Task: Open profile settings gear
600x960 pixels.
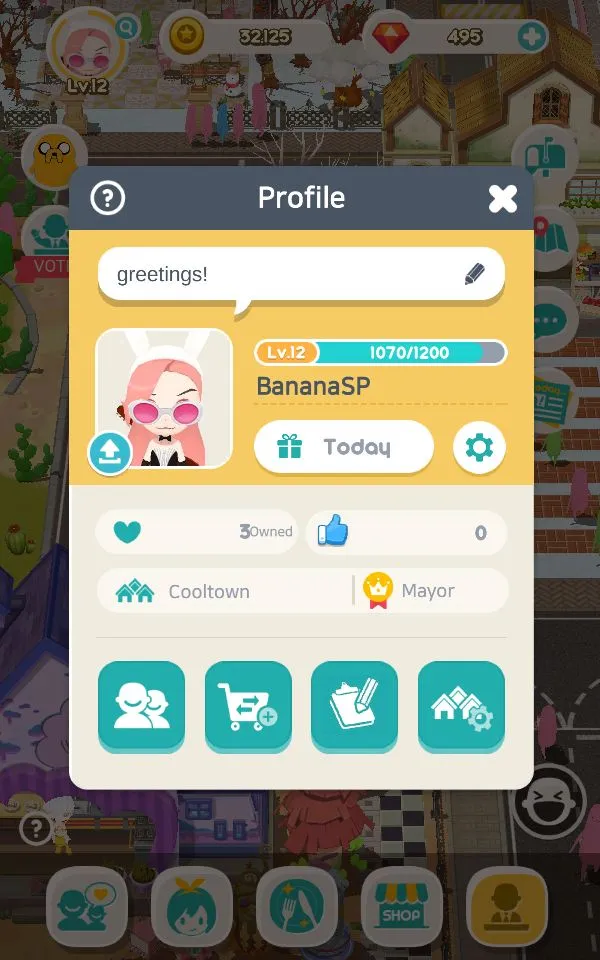Action: pyautogui.click(x=479, y=447)
